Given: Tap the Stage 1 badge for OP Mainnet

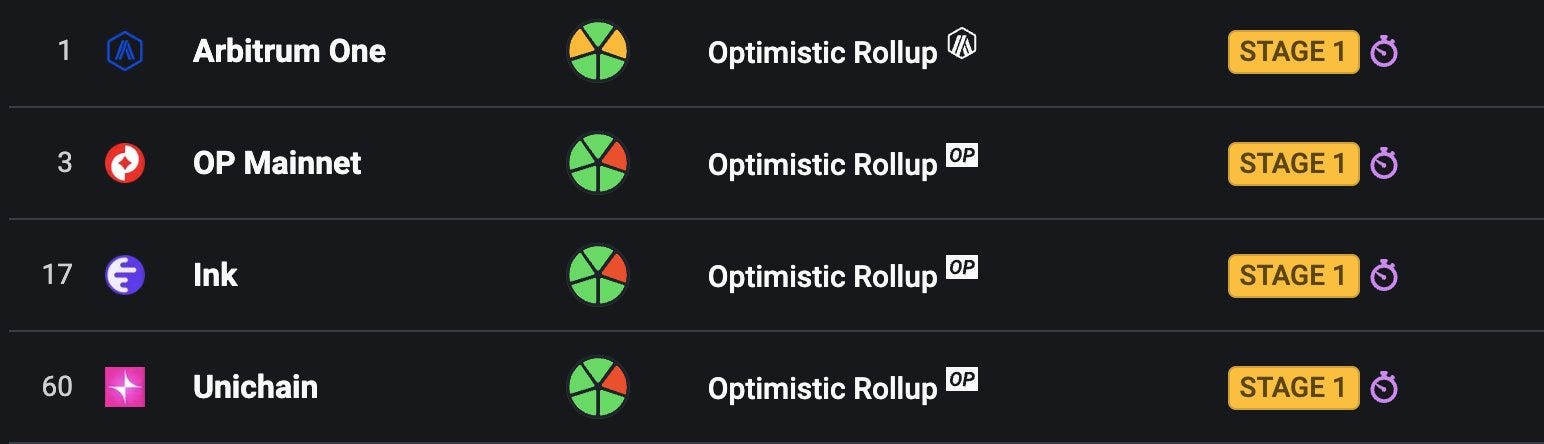Looking at the screenshot, I should tap(1293, 164).
